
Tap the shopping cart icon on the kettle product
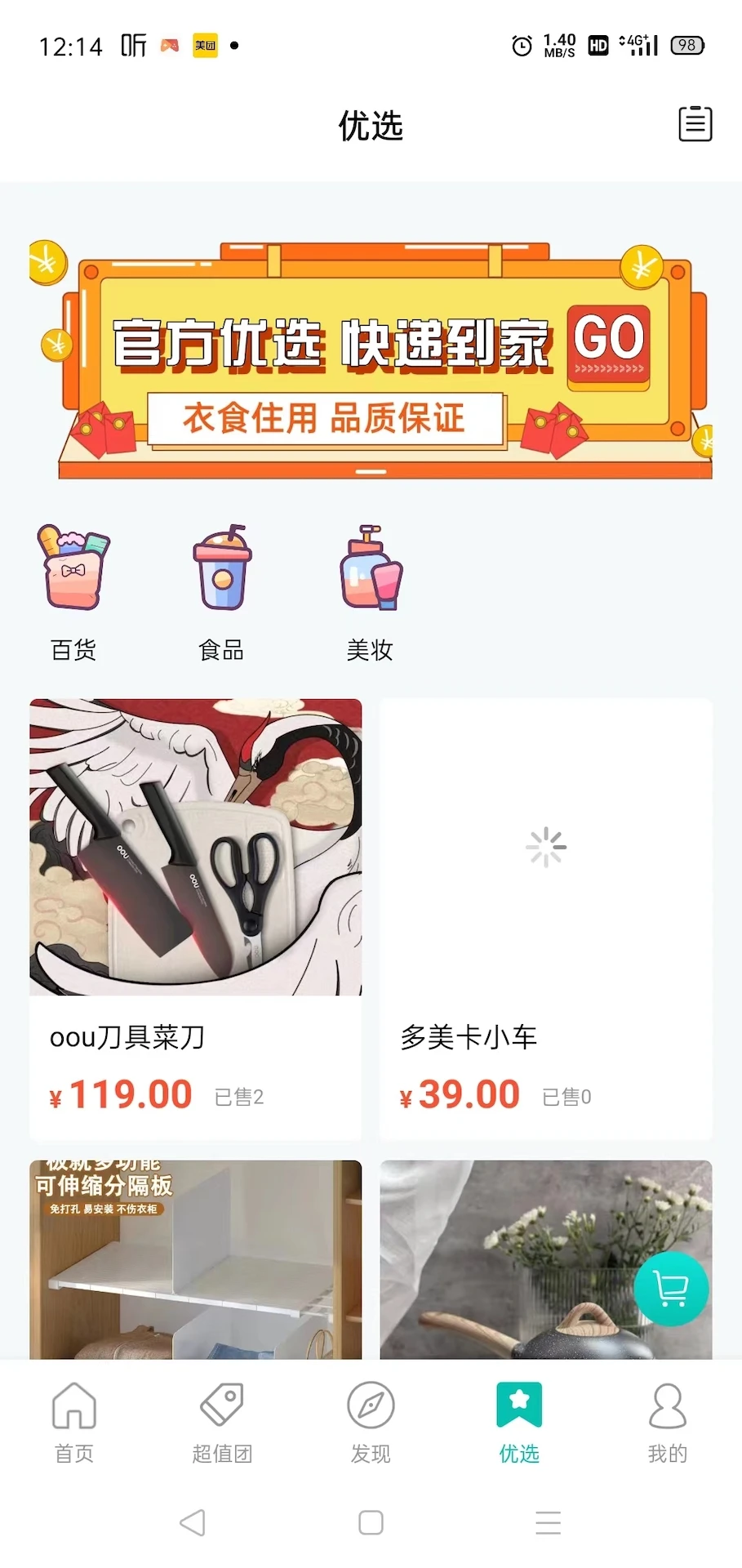coord(670,1289)
